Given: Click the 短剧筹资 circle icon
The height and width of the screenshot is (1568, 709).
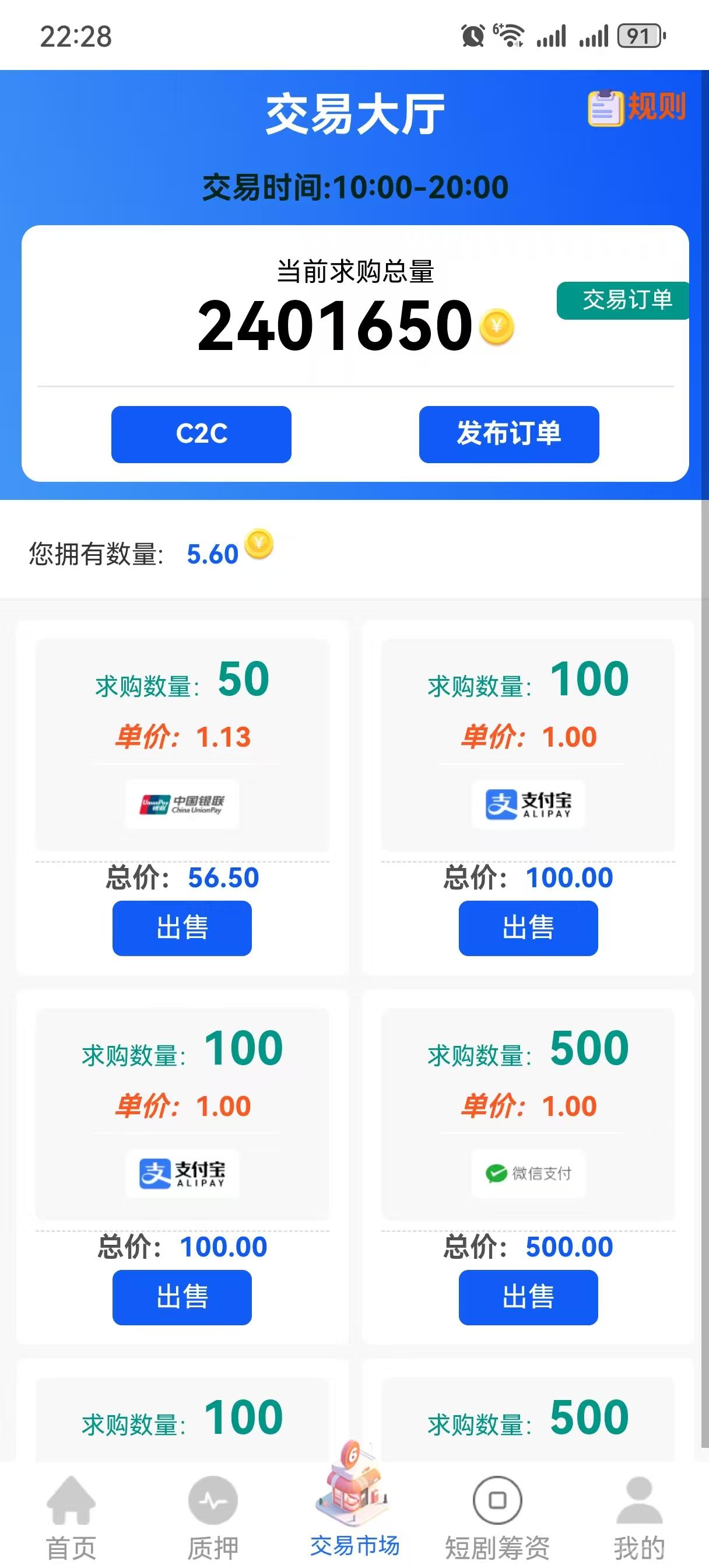Looking at the screenshot, I should [497, 1501].
